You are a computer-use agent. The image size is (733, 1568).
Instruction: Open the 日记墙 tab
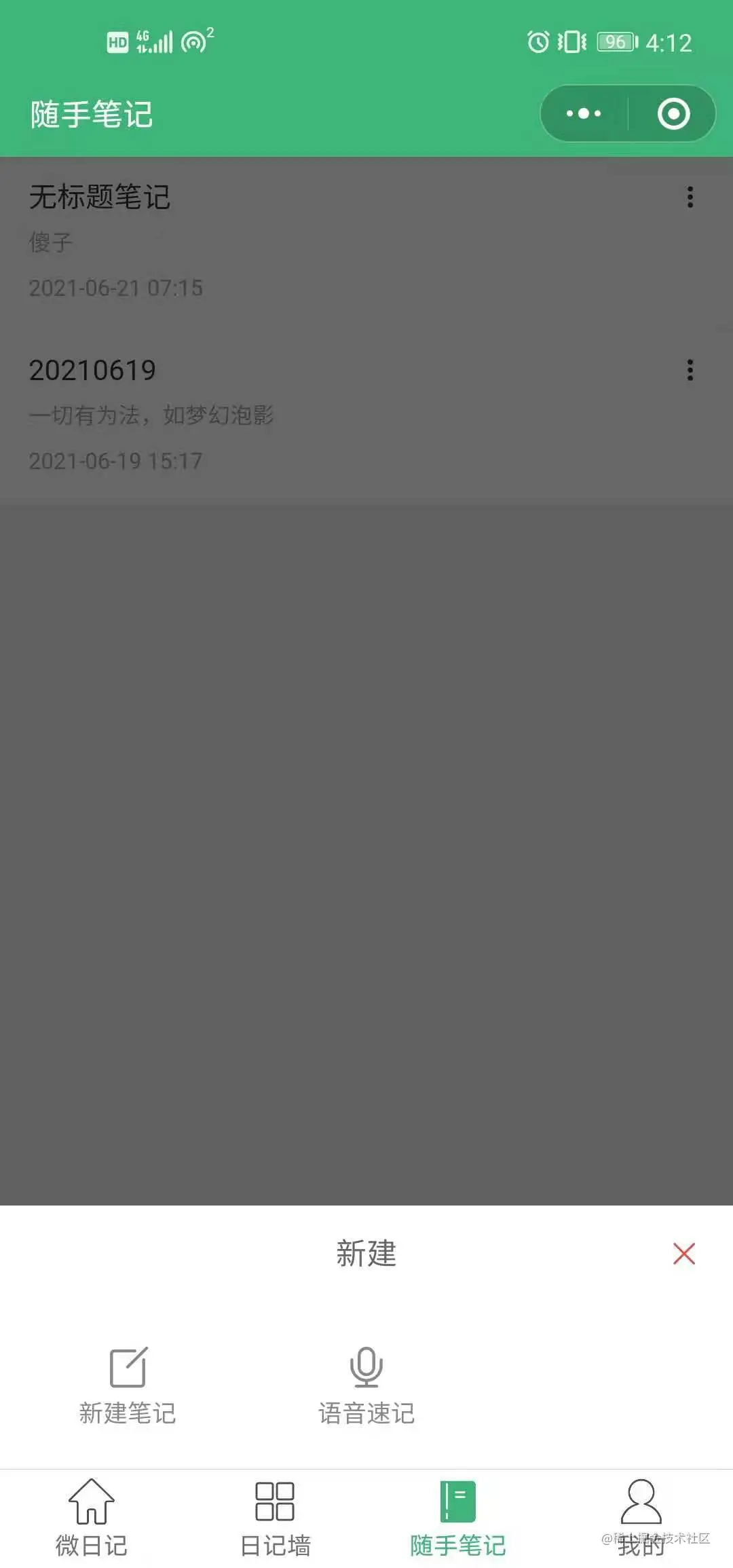click(275, 1518)
